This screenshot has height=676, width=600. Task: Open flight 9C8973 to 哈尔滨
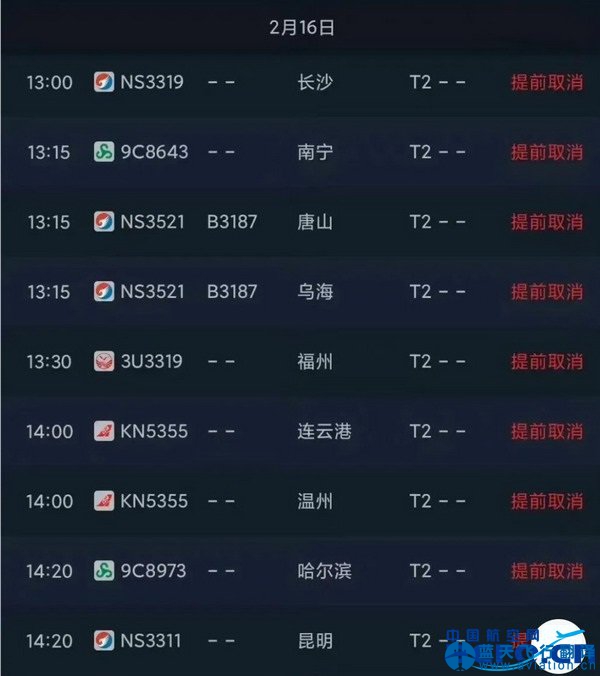pos(300,571)
